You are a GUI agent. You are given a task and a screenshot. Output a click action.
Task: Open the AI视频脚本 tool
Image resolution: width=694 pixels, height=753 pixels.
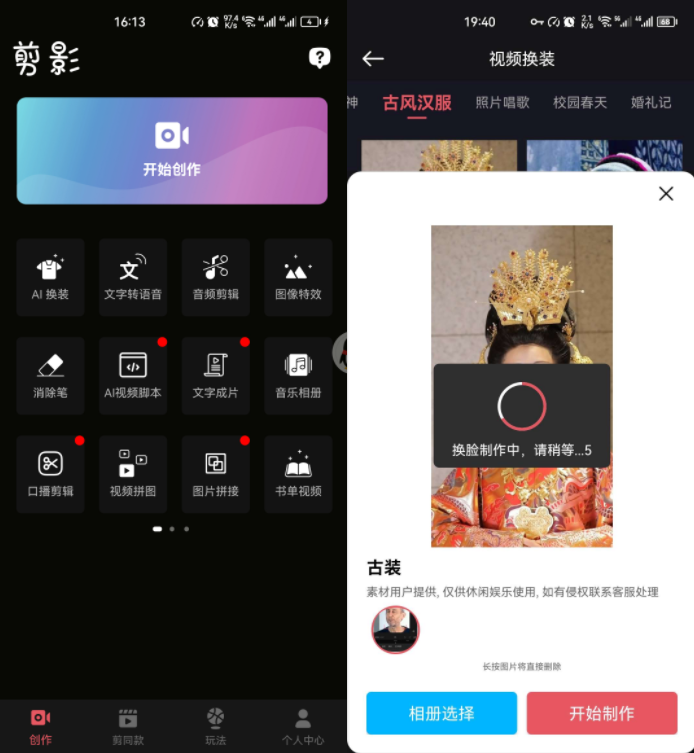[x=133, y=375]
